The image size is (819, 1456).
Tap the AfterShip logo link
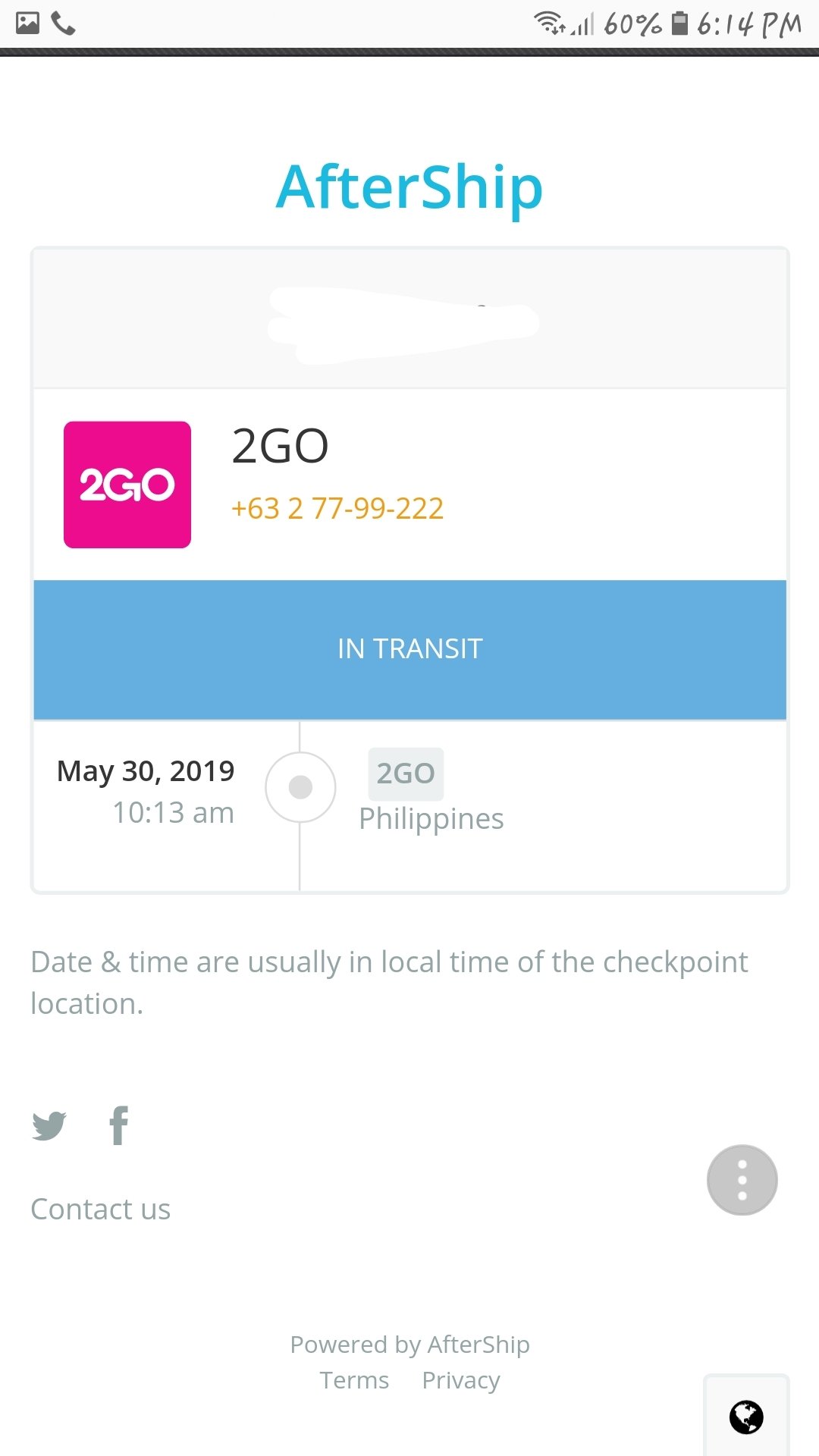click(x=409, y=187)
